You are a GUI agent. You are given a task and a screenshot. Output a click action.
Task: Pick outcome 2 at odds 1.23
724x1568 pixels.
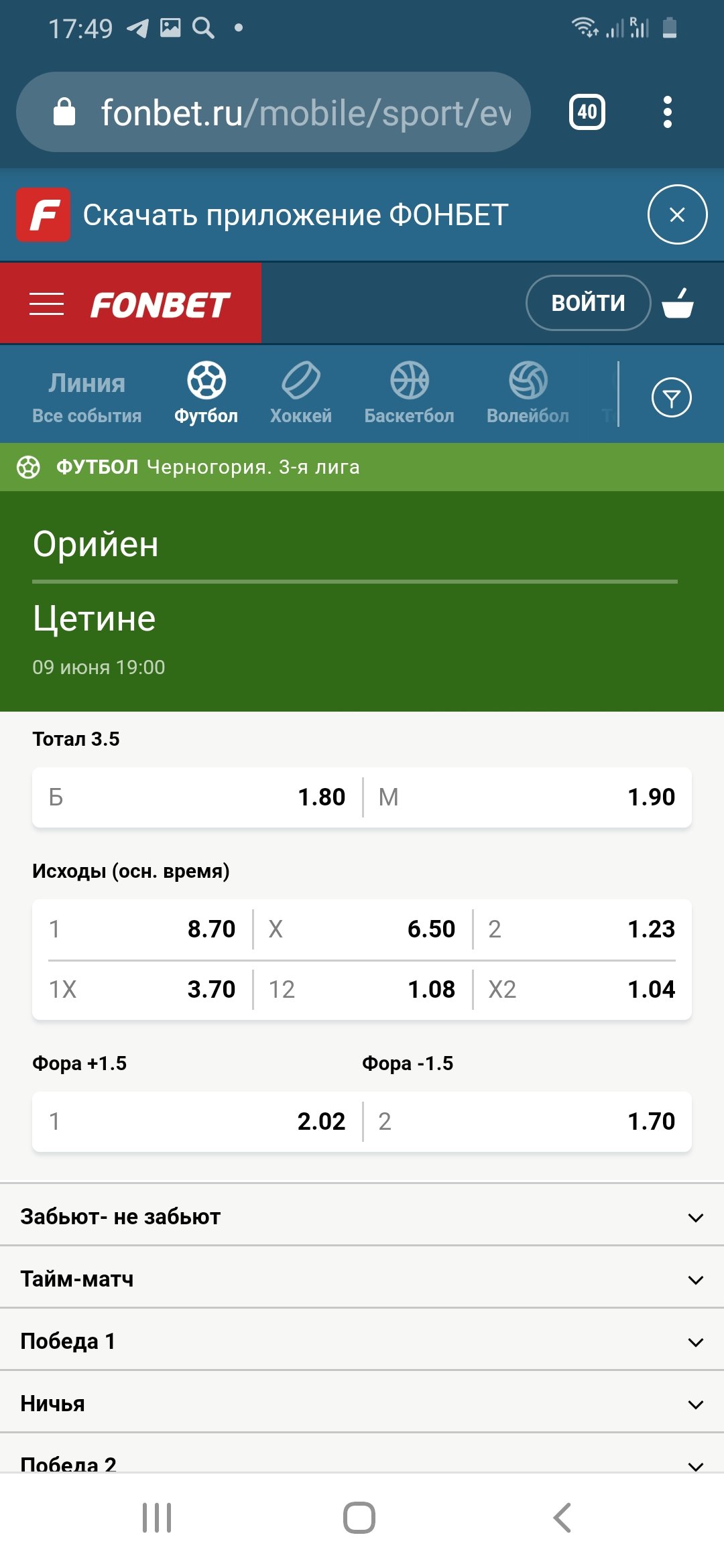coord(582,929)
